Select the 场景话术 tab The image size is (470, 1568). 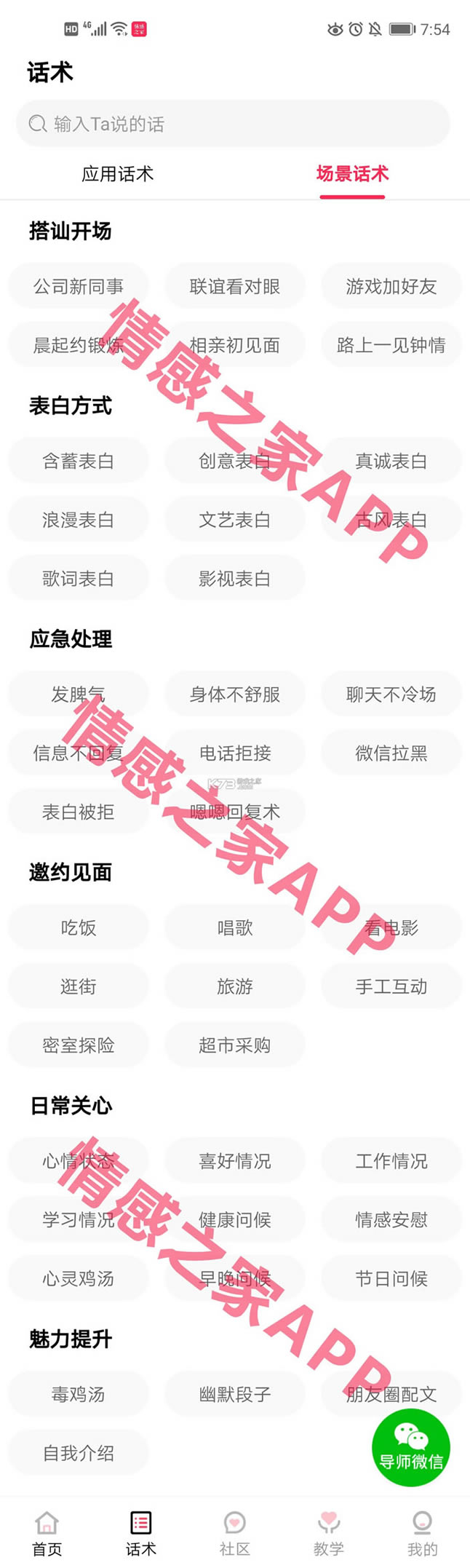click(x=352, y=174)
